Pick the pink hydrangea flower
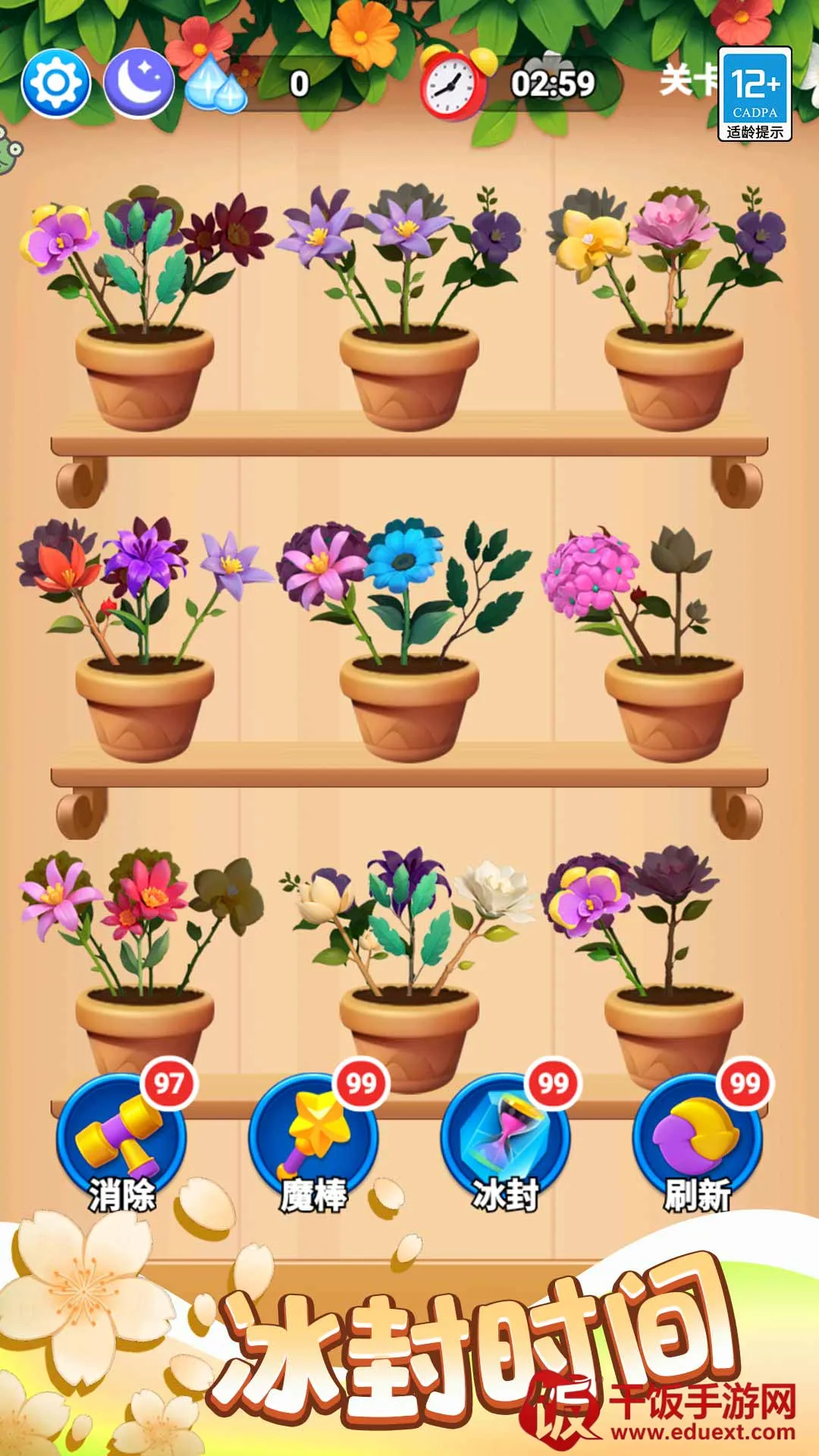 pos(590,573)
